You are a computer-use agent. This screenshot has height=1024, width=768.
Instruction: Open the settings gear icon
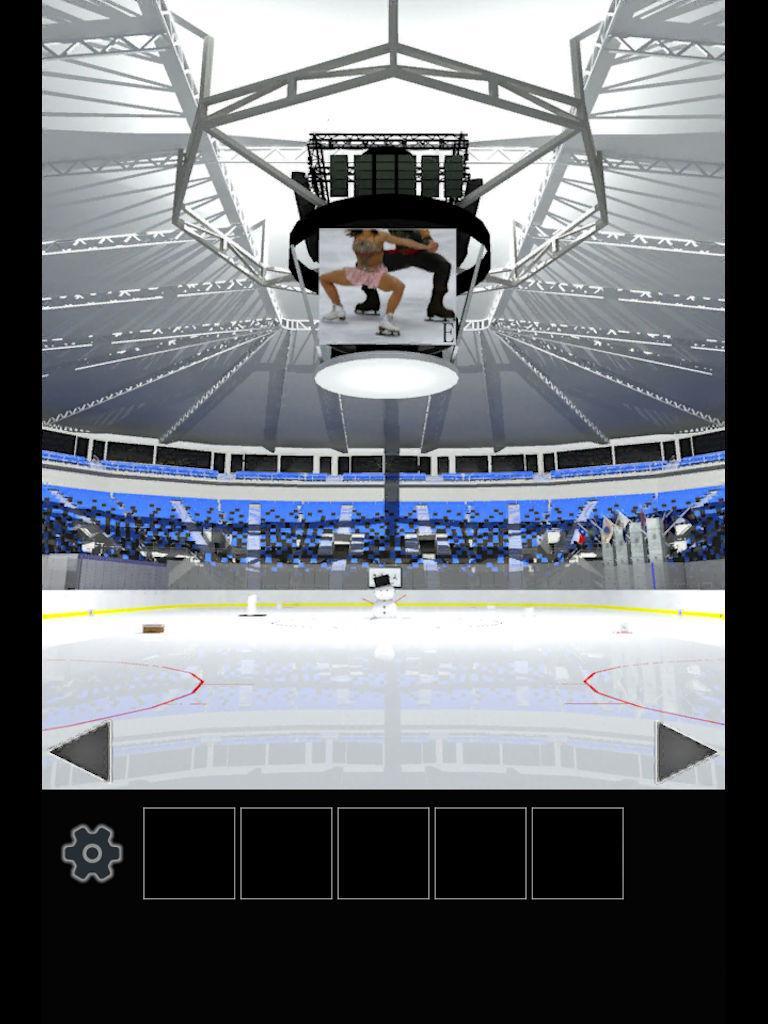point(90,853)
